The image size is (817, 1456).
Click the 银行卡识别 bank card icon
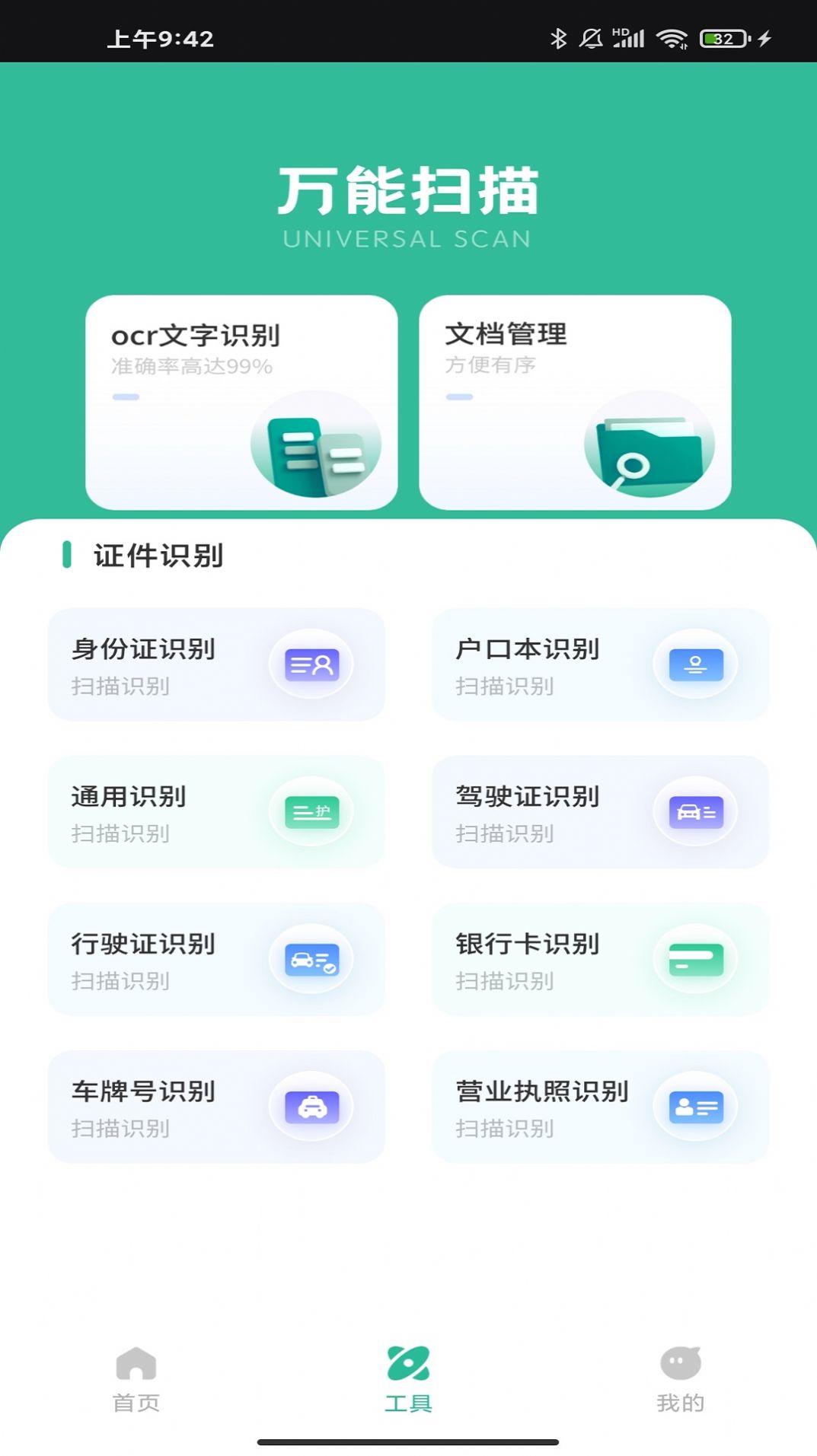[x=695, y=960]
